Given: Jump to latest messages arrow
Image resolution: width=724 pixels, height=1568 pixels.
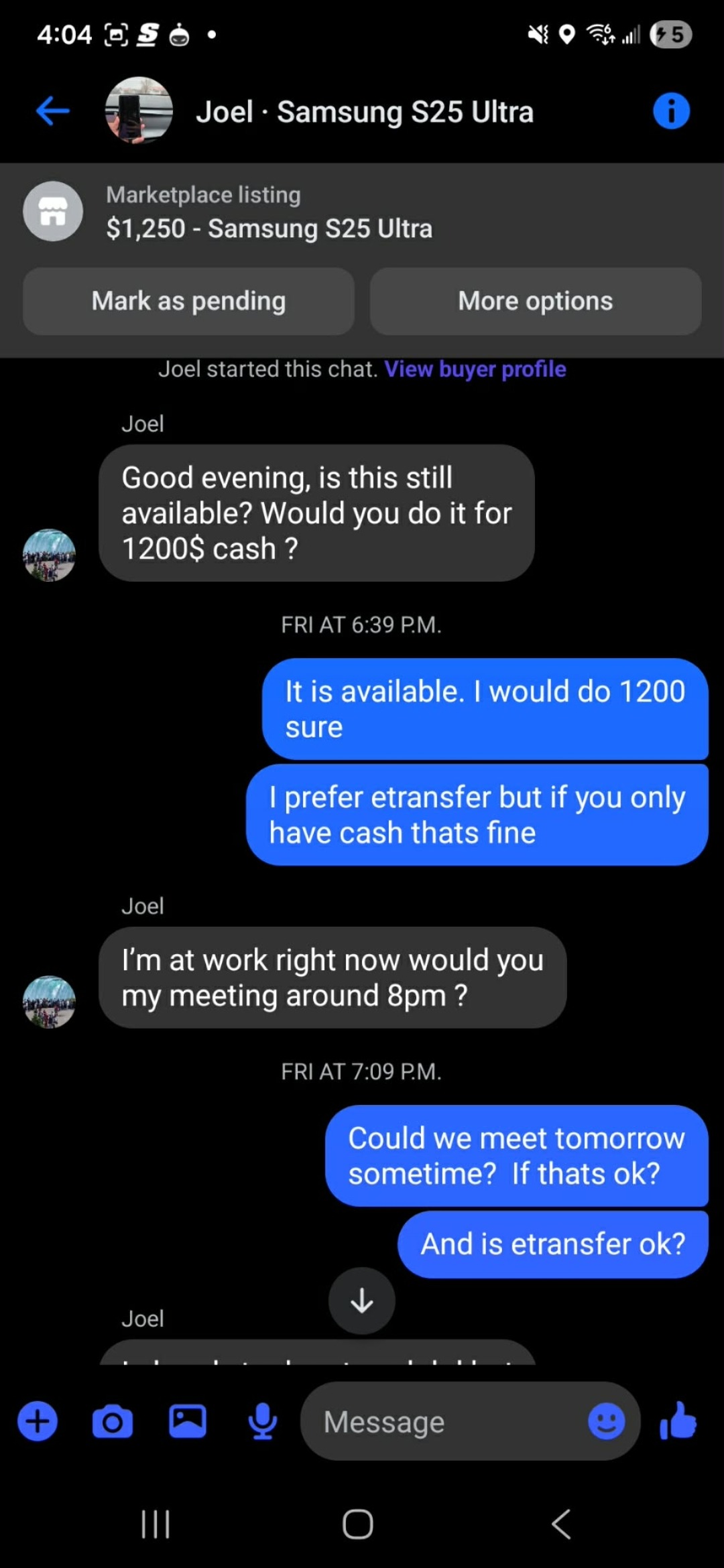Looking at the screenshot, I should 361,1301.
